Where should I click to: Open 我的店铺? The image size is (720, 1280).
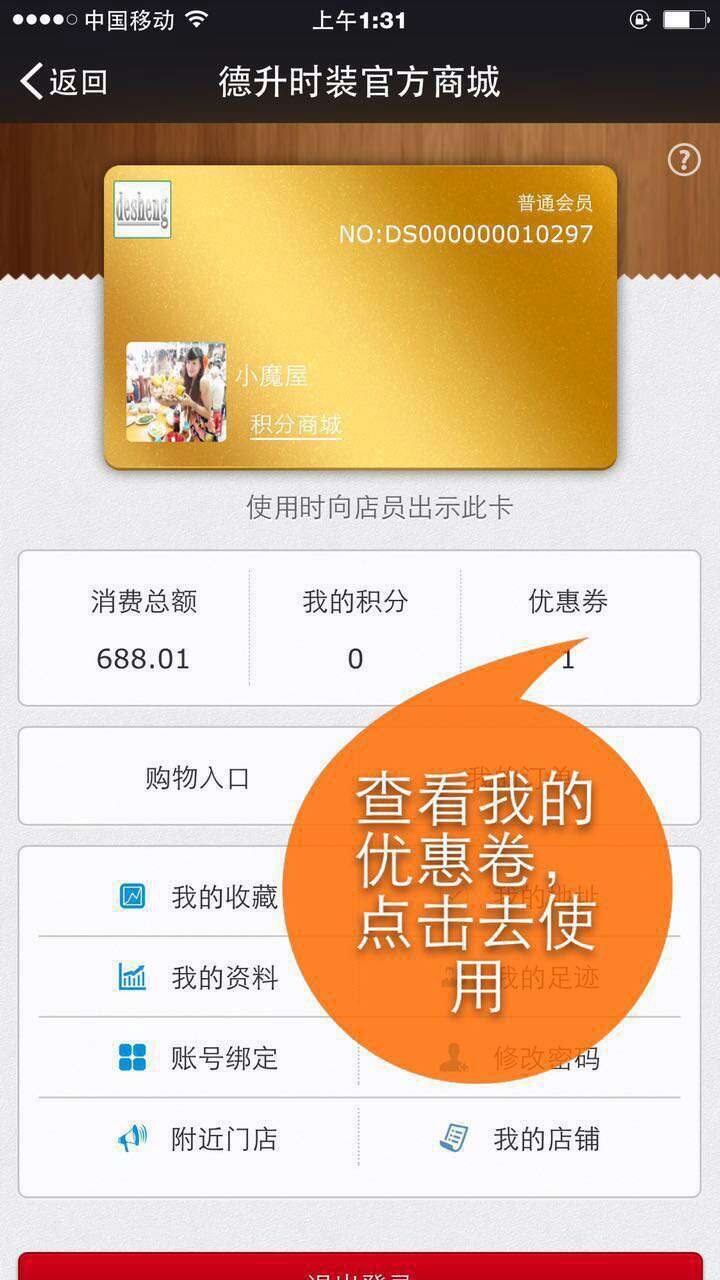coord(520,1138)
